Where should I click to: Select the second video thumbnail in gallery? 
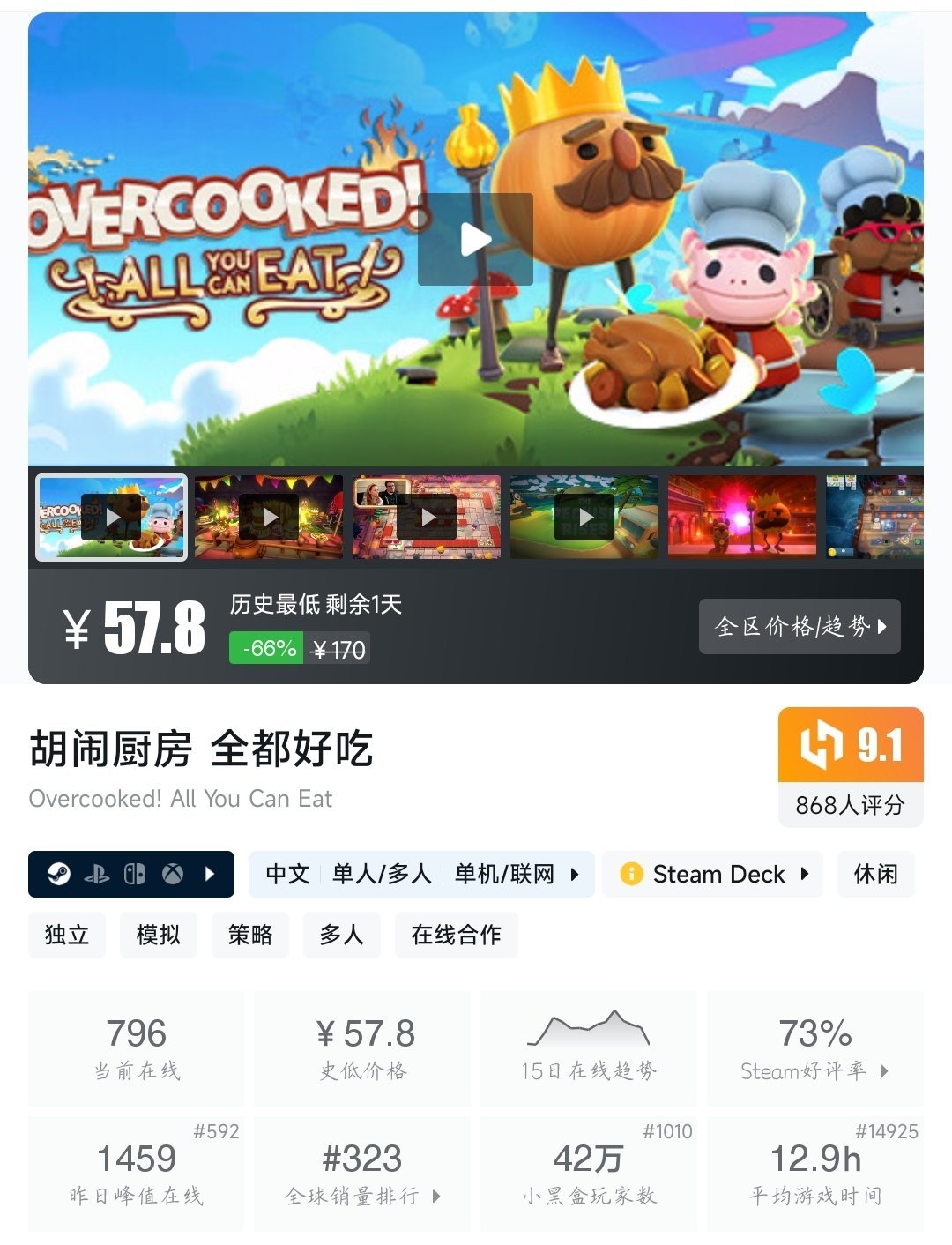coord(269,517)
